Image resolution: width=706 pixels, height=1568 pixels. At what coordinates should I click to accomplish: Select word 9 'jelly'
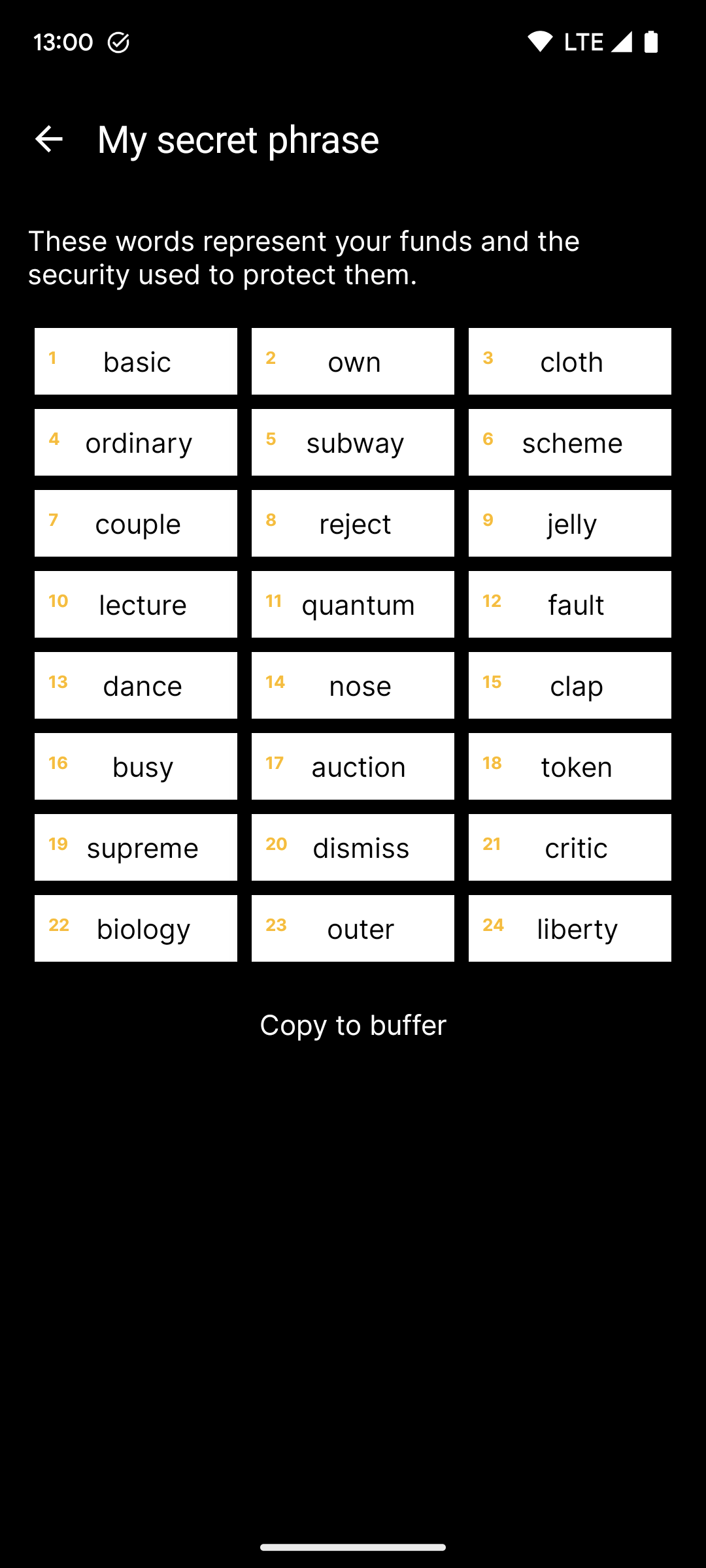569,523
